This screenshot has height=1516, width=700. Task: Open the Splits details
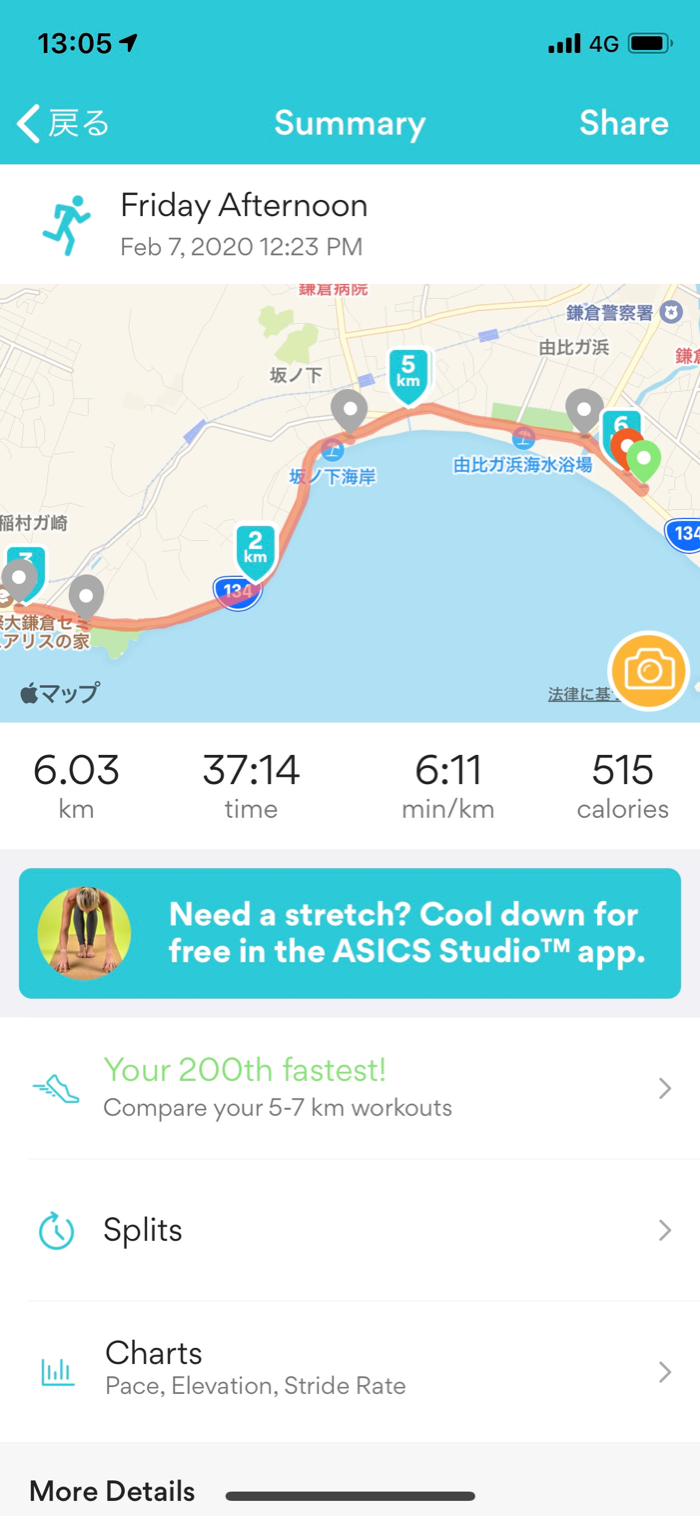pos(350,1230)
